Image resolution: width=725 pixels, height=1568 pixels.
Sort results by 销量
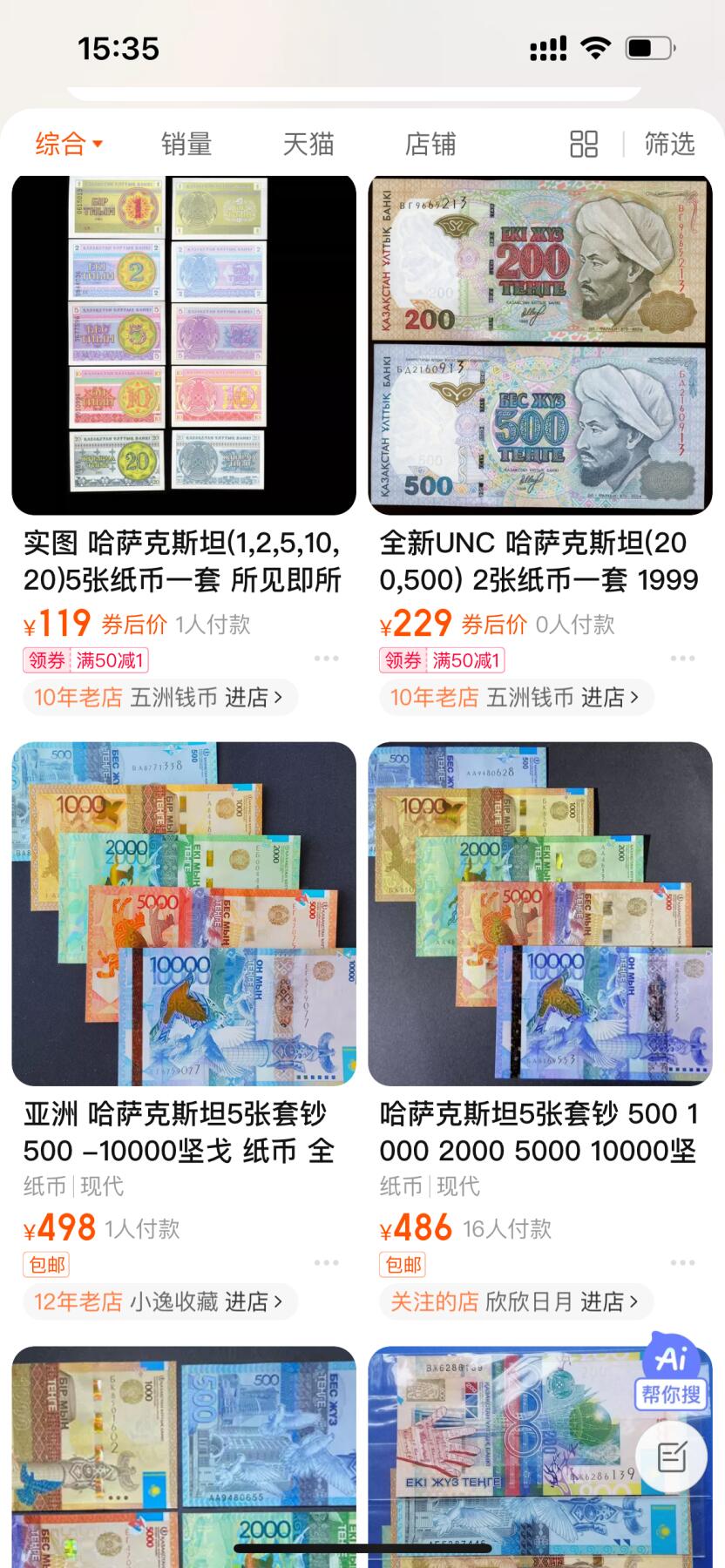(x=186, y=144)
